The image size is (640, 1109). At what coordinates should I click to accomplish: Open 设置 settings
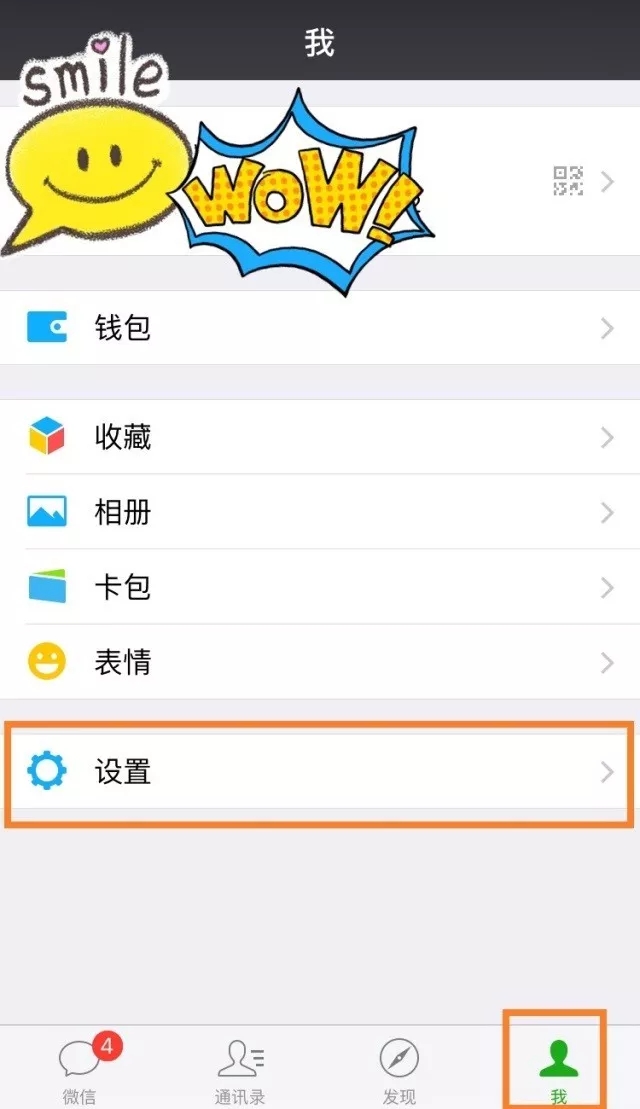click(x=320, y=772)
